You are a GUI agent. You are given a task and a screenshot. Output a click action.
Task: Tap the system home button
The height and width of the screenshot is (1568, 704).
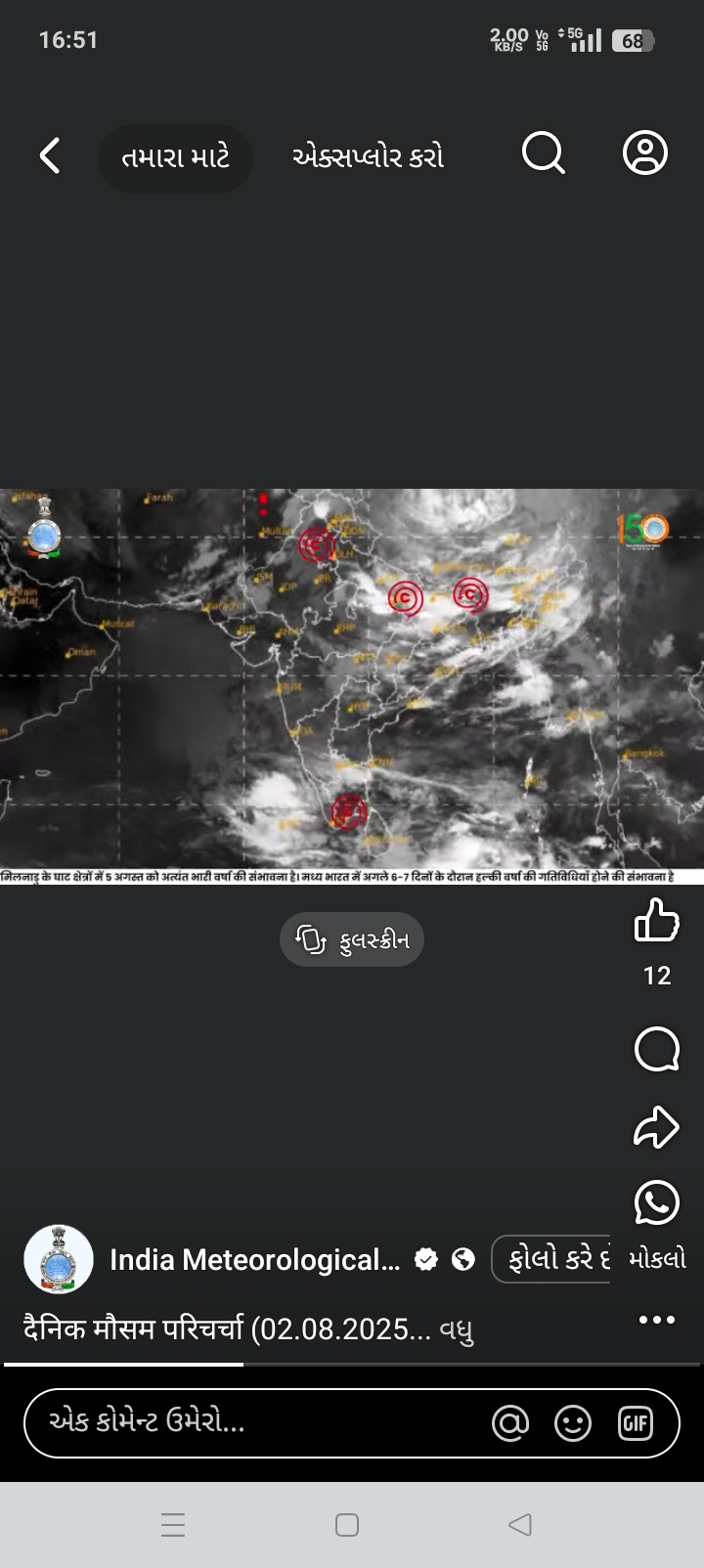coord(347,1525)
